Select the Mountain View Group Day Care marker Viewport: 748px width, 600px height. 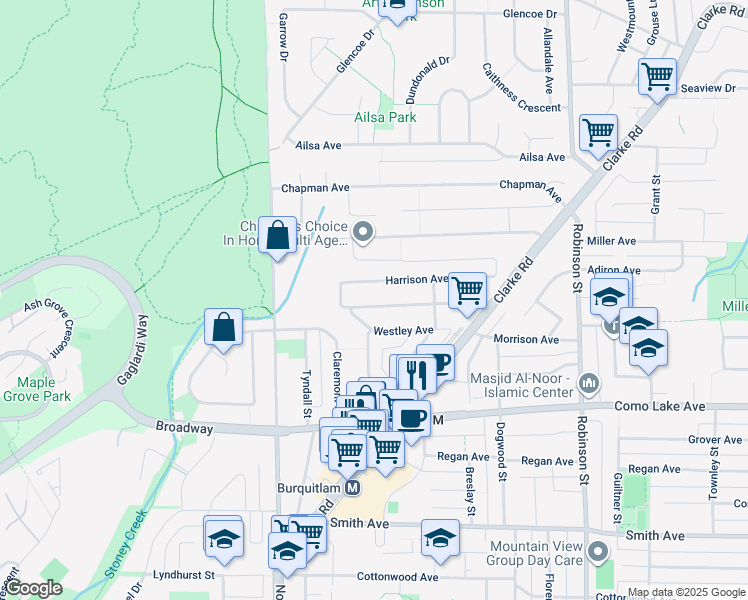598,552
